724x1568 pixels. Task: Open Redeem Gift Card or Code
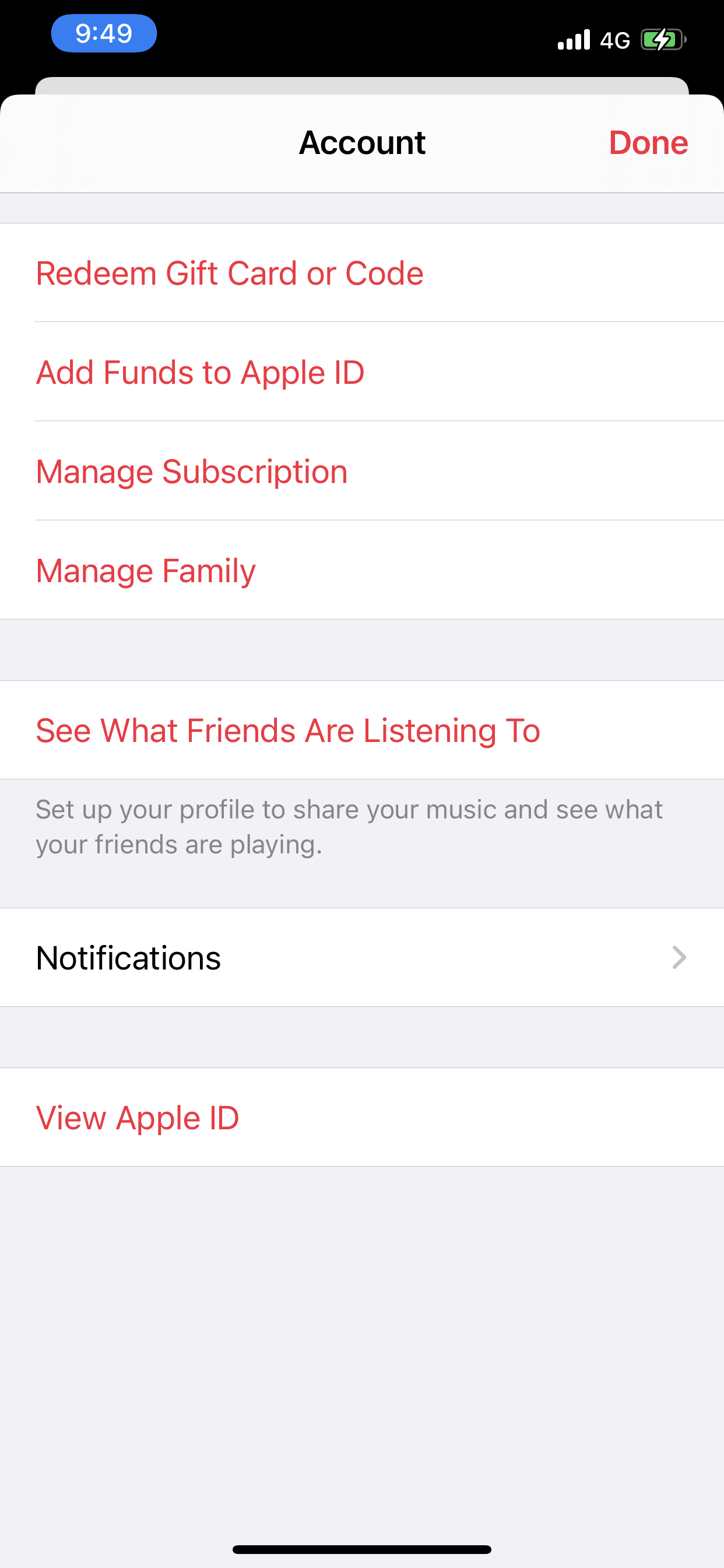(x=229, y=274)
